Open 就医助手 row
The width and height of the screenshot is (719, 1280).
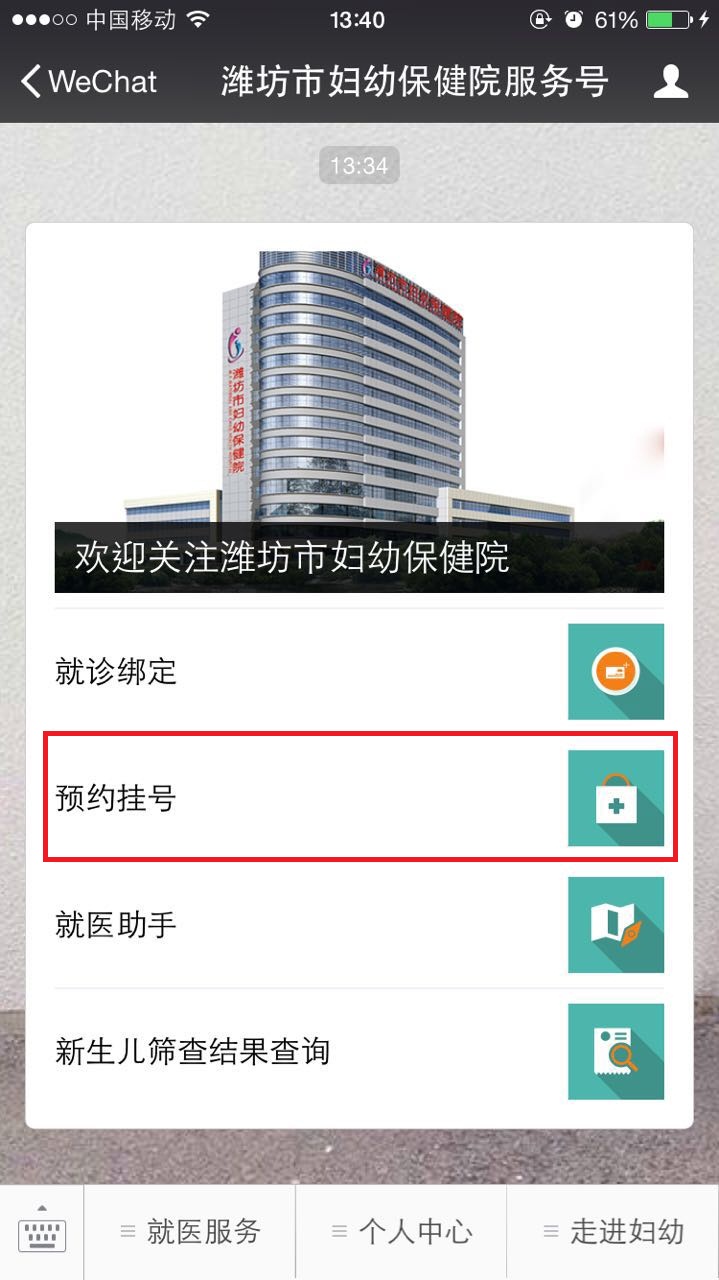(x=359, y=925)
